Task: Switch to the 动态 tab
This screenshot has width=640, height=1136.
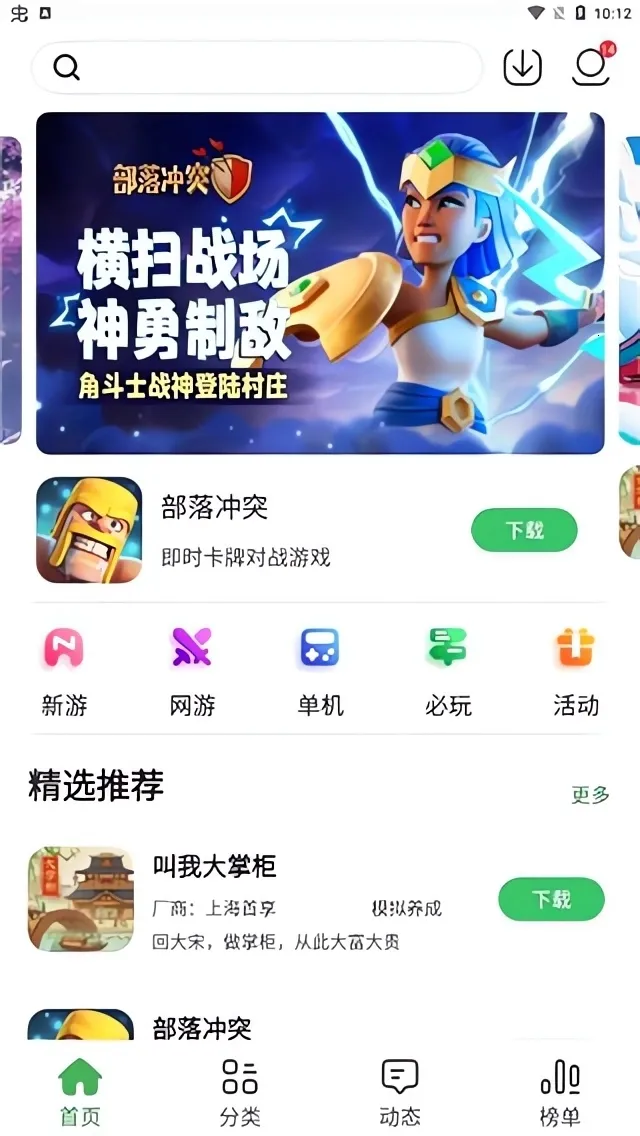Action: click(x=399, y=1091)
